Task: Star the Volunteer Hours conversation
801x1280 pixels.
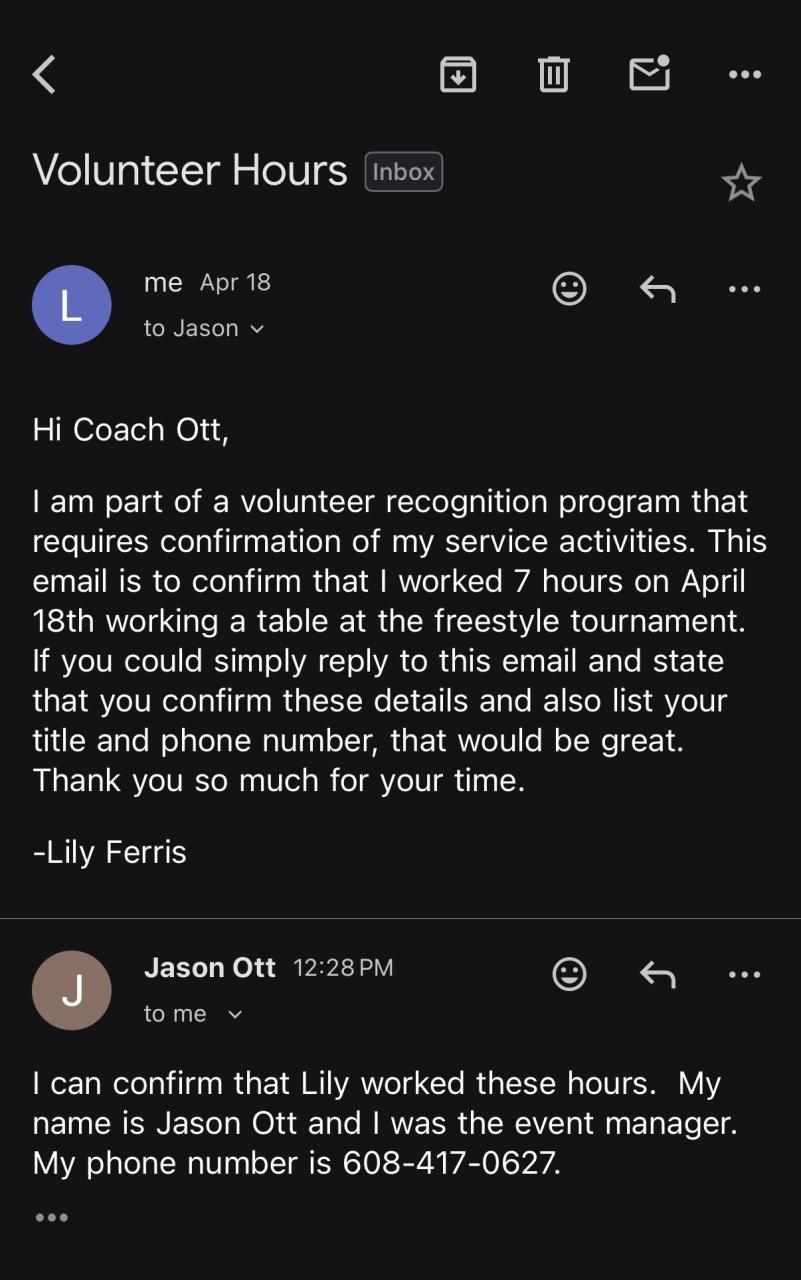Action: (x=741, y=184)
